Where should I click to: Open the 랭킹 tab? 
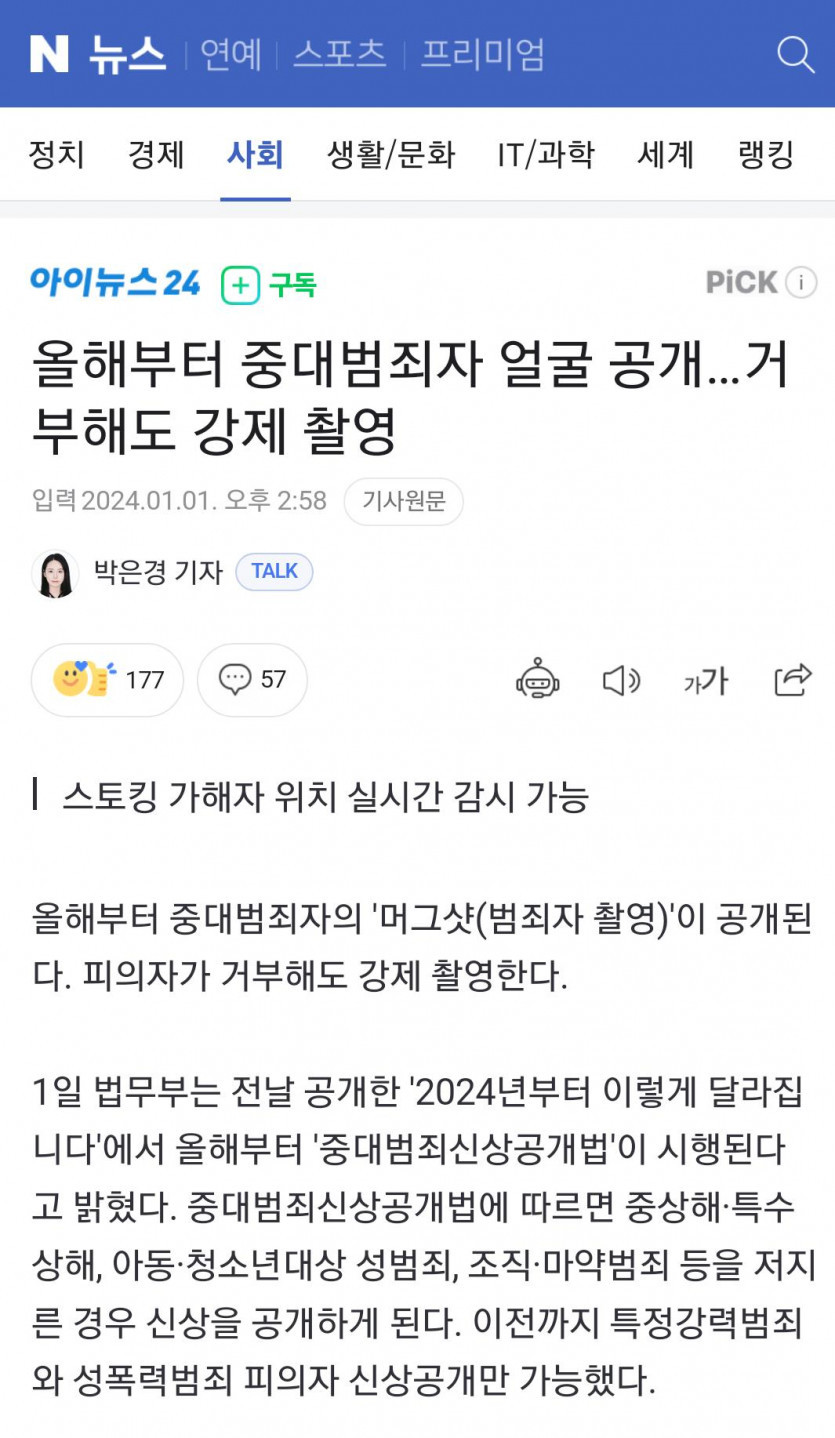766,155
